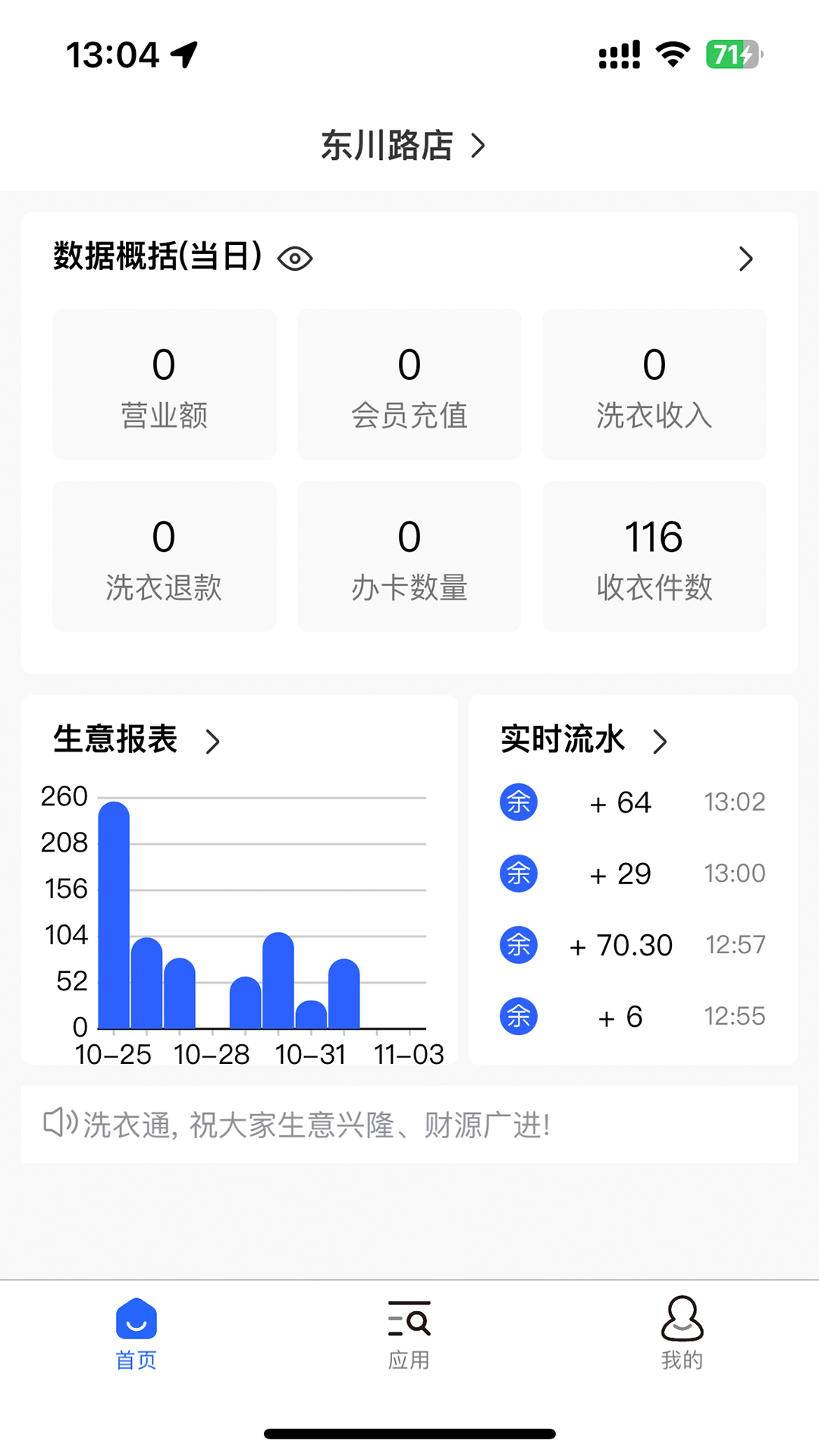819x1456 pixels.
Task: Tap the location arrow beside the clock
Action: click(x=184, y=55)
